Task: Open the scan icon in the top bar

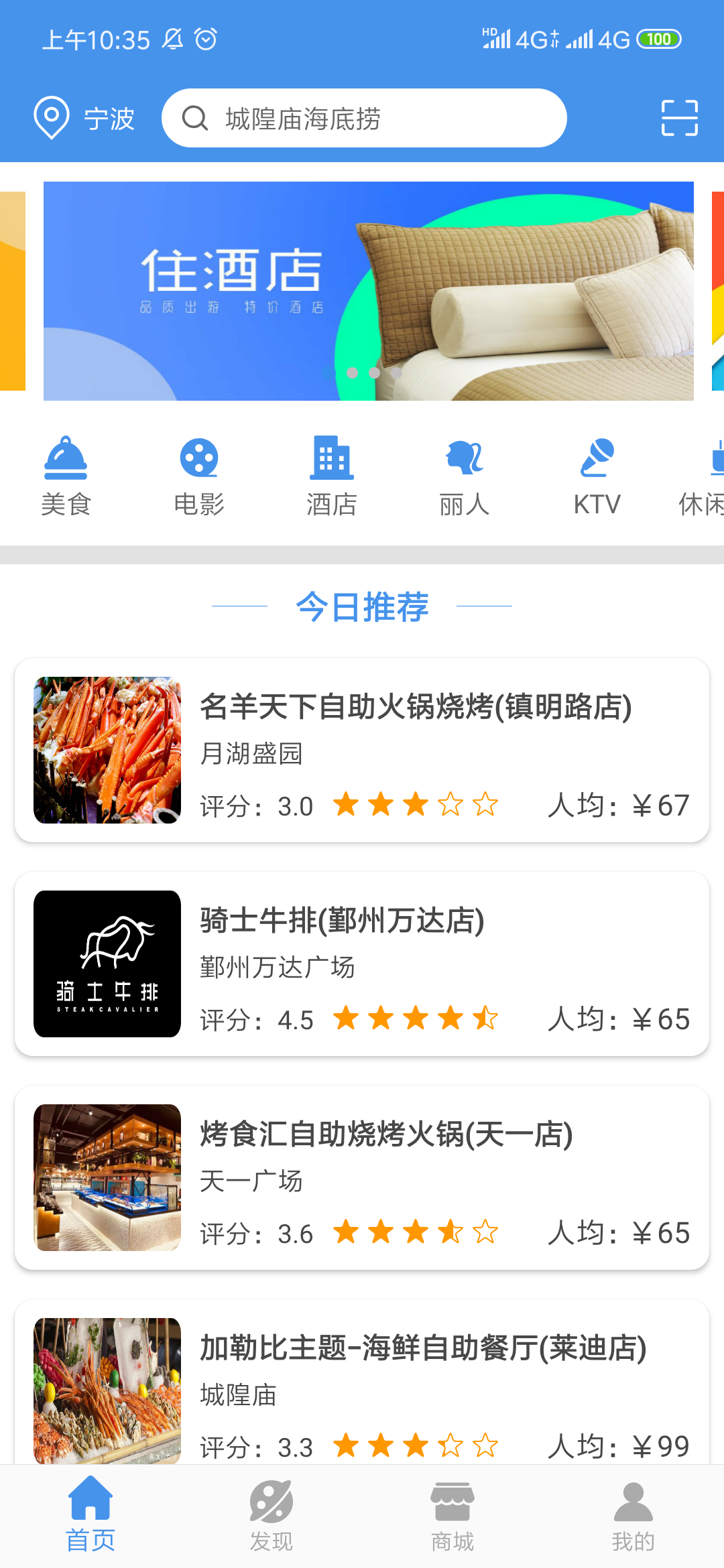Action: (679, 119)
